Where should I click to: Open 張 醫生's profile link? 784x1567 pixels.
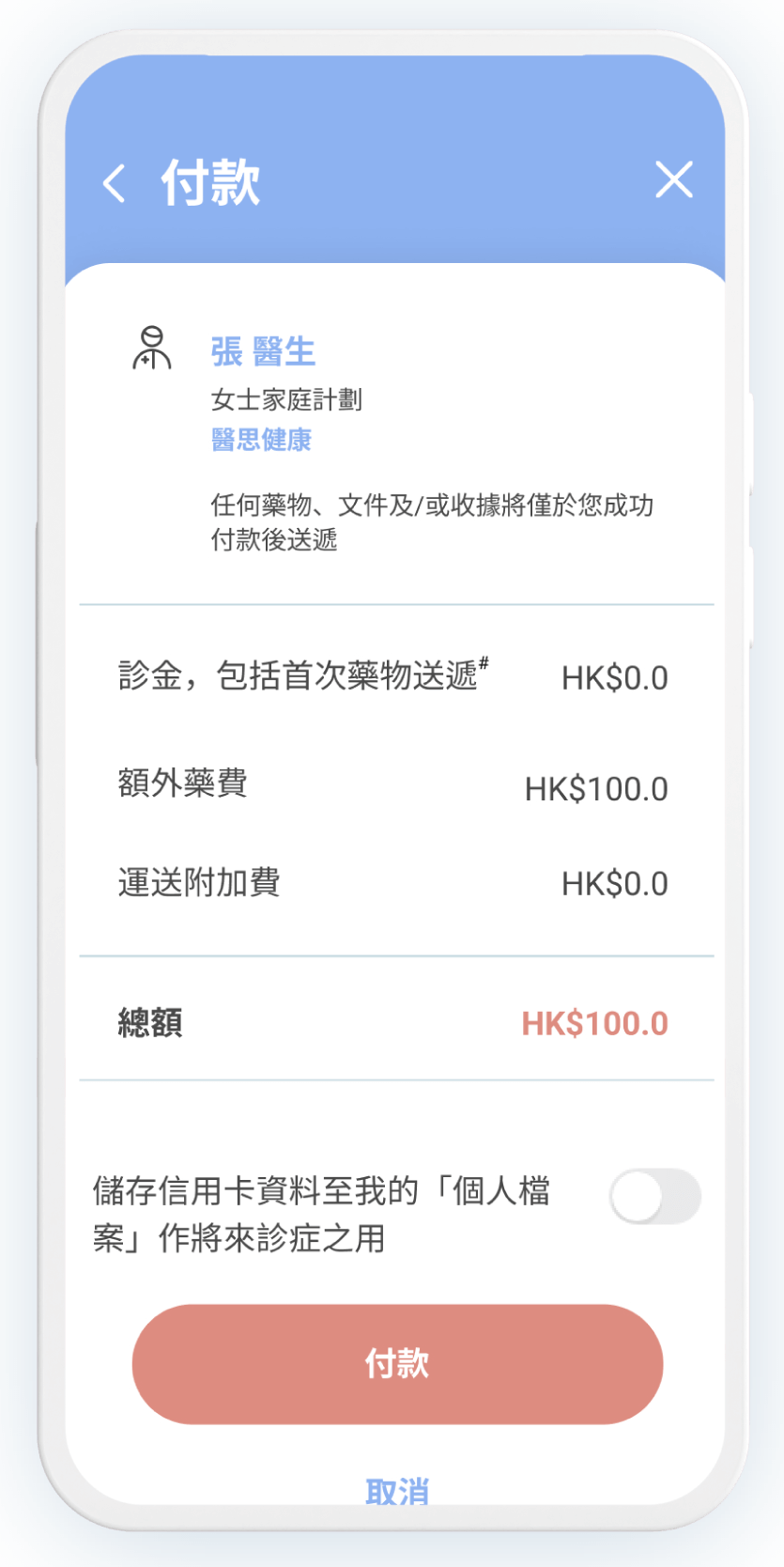tap(263, 351)
